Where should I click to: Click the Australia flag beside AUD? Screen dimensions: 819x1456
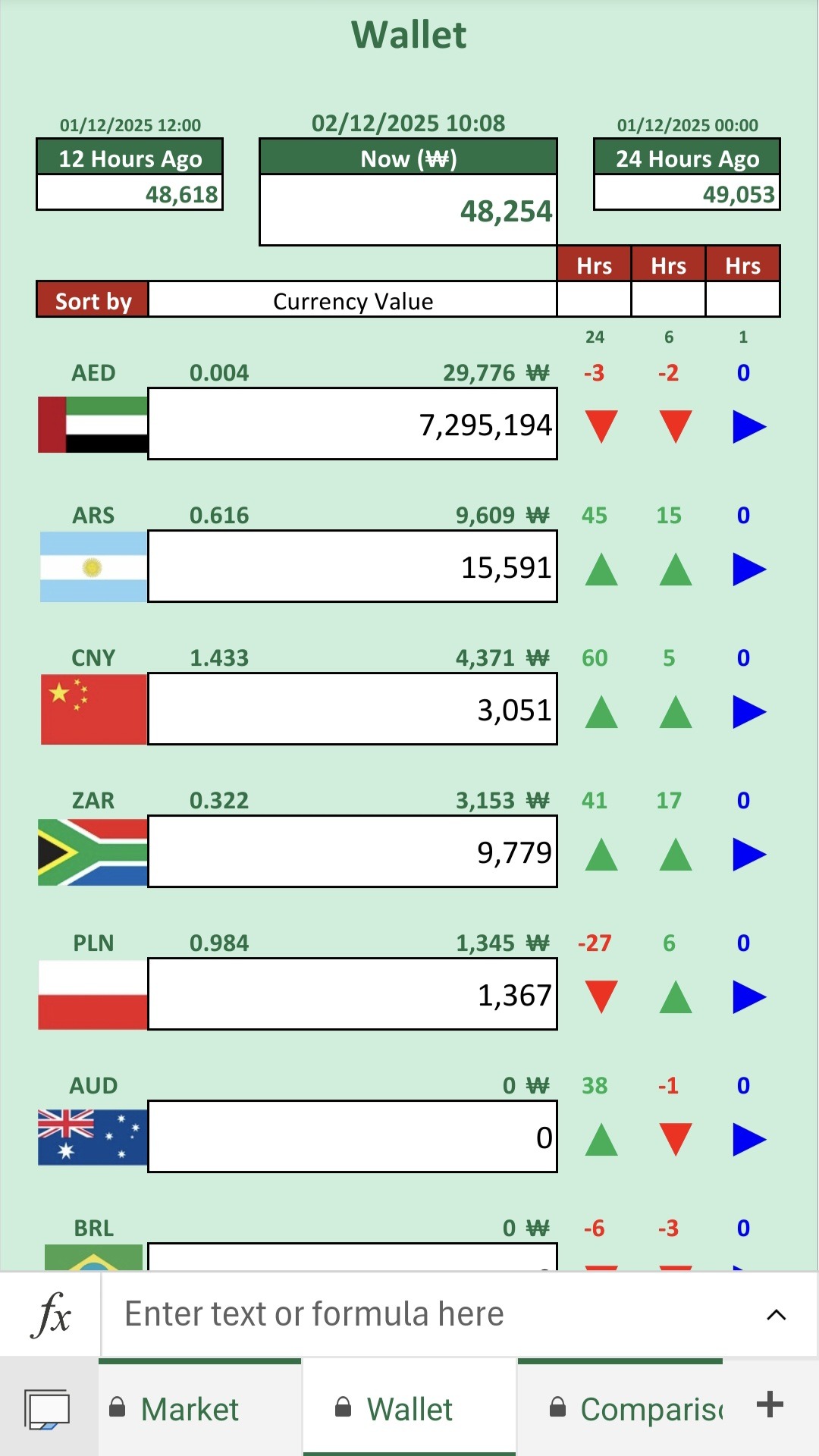coord(92,1136)
